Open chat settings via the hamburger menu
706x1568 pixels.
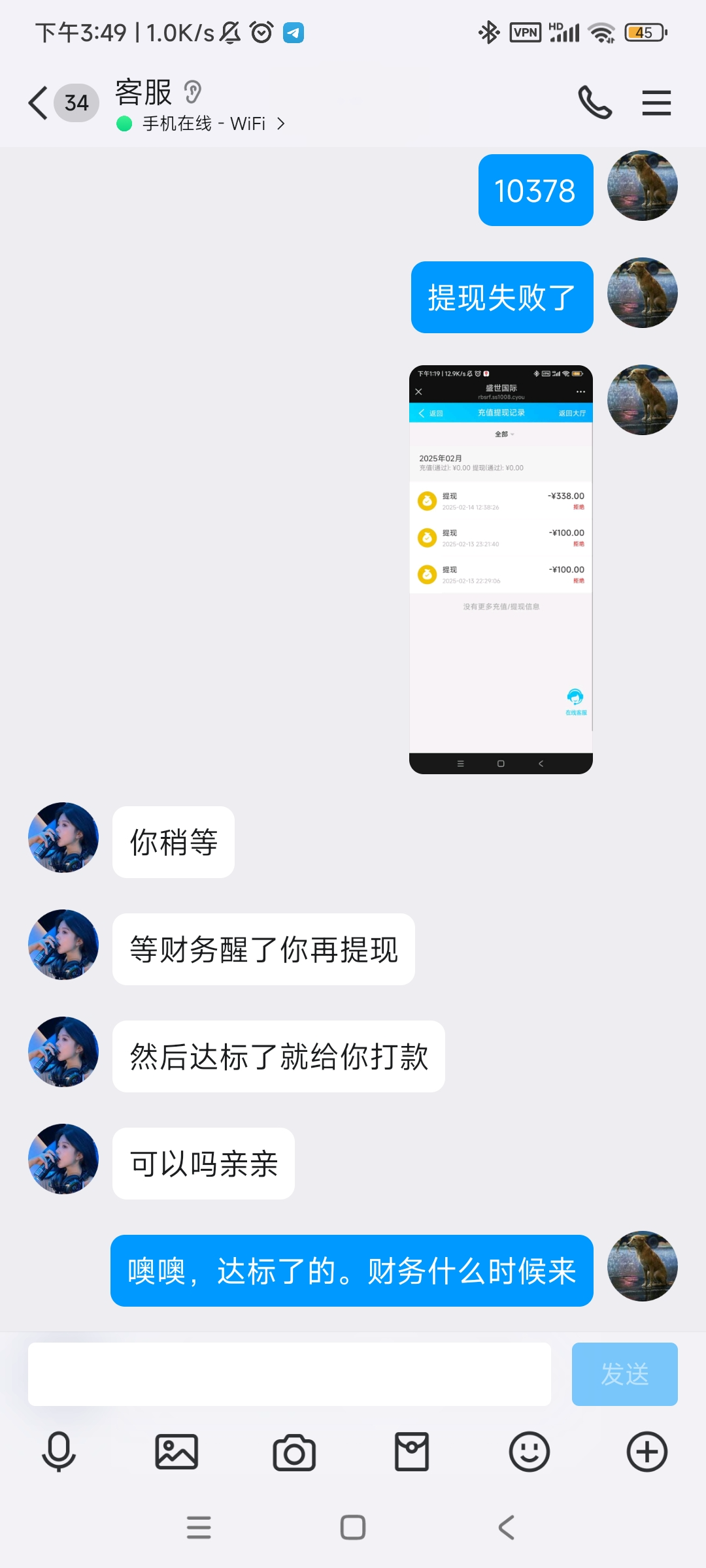coord(657,102)
